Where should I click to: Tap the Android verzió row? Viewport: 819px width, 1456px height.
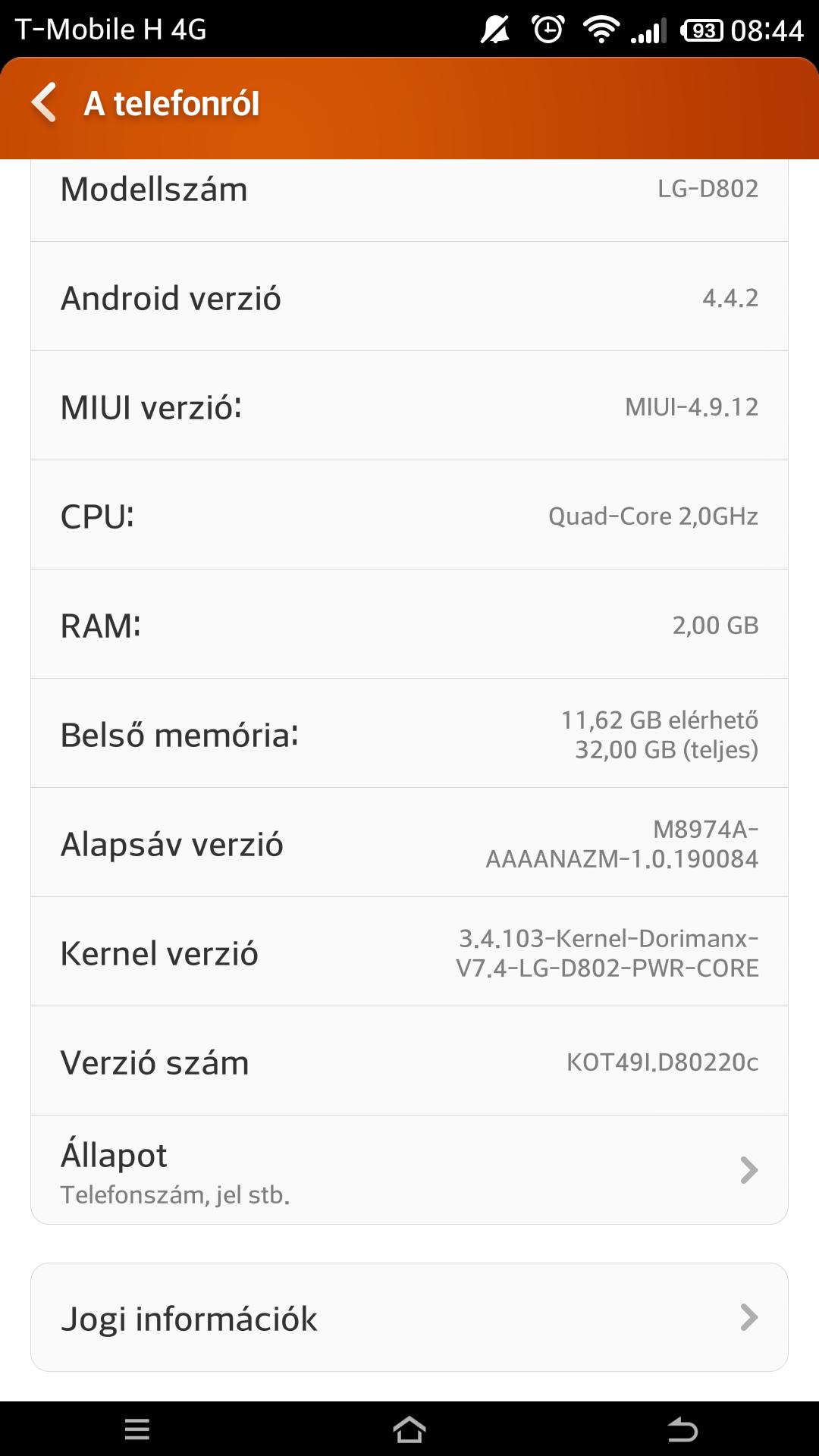(x=409, y=297)
